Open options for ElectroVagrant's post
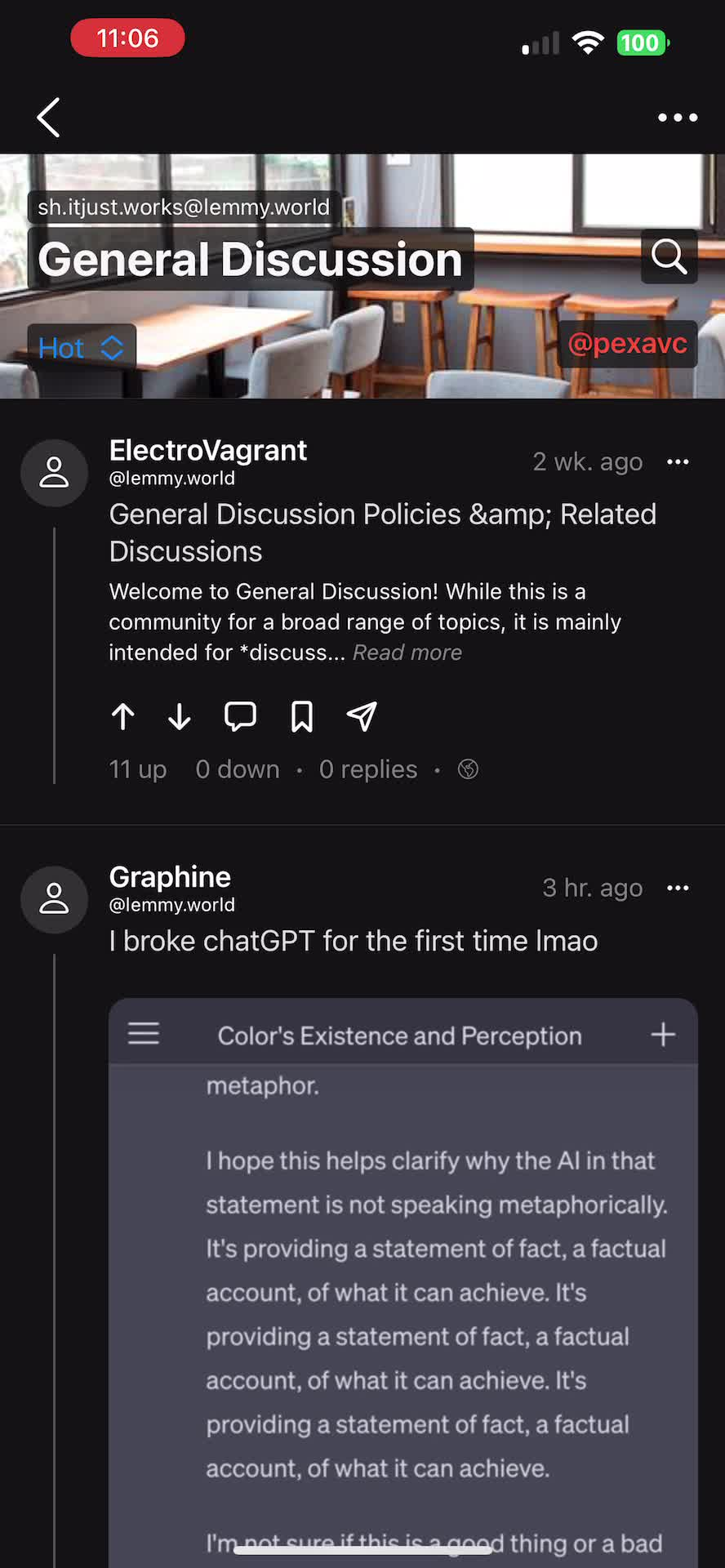This screenshot has height=1568, width=725. click(x=678, y=462)
